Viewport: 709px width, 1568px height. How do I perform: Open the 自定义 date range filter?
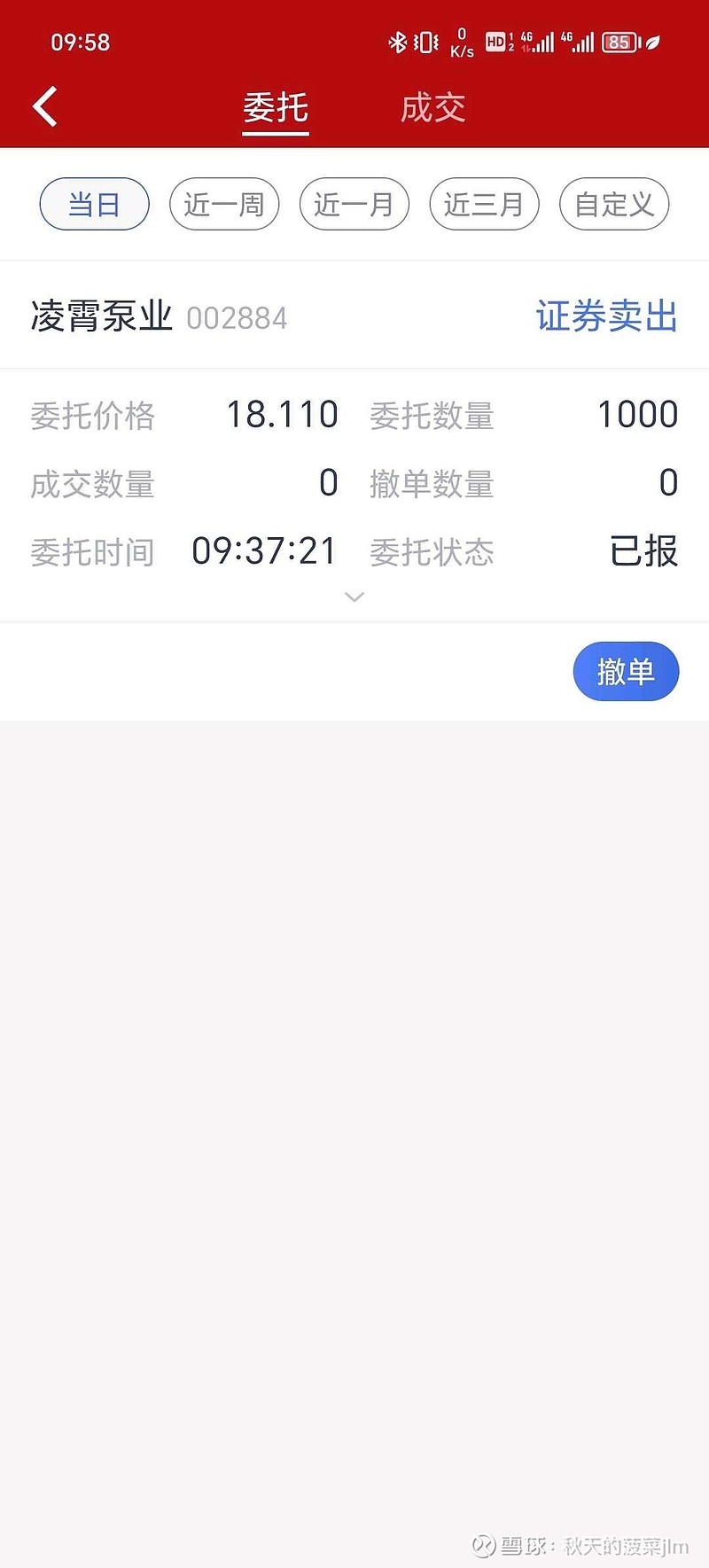613,204
